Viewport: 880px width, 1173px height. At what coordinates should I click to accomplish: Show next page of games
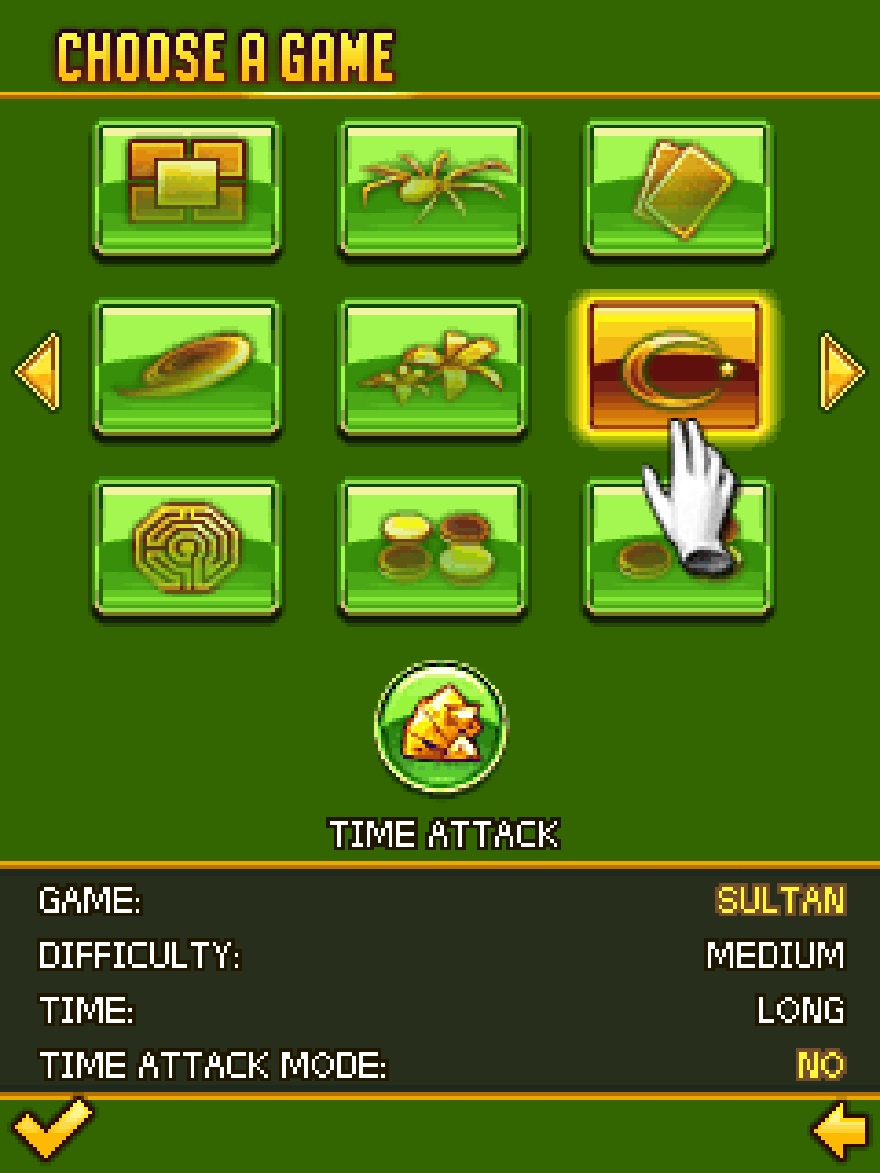[842, 370]
